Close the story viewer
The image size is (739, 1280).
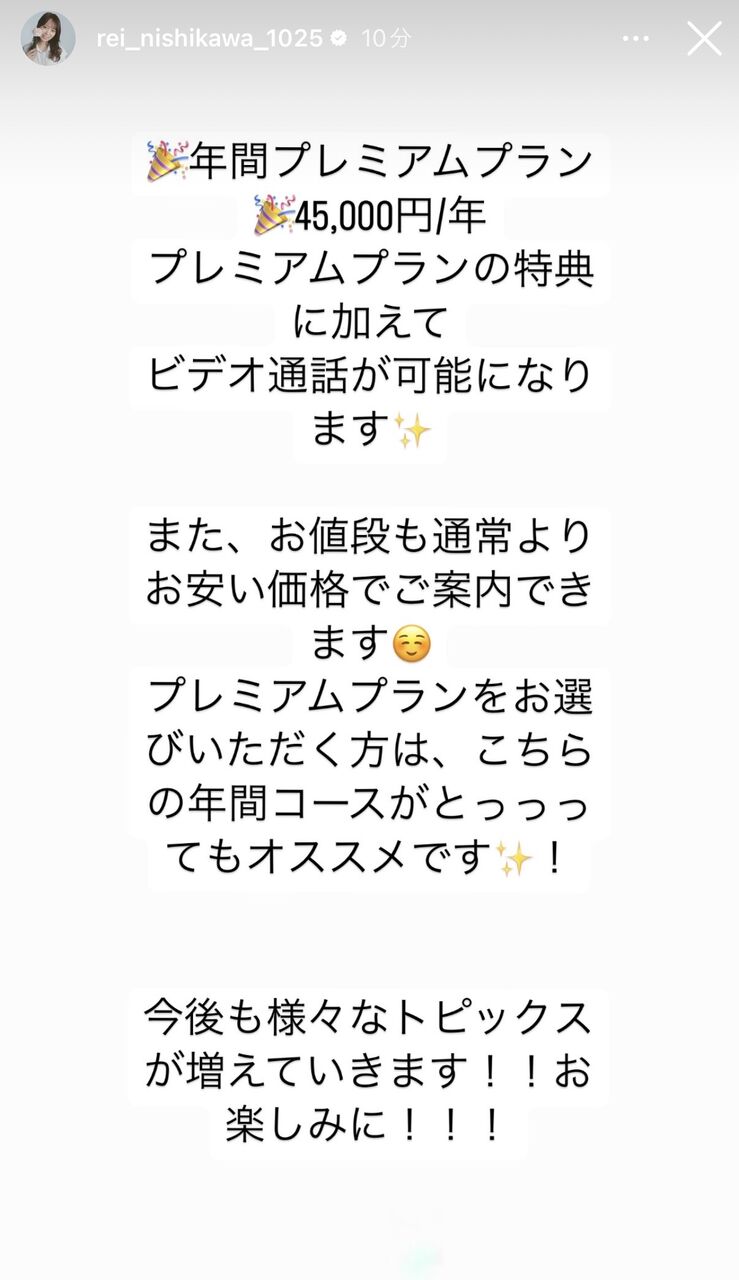click(704, 39)
